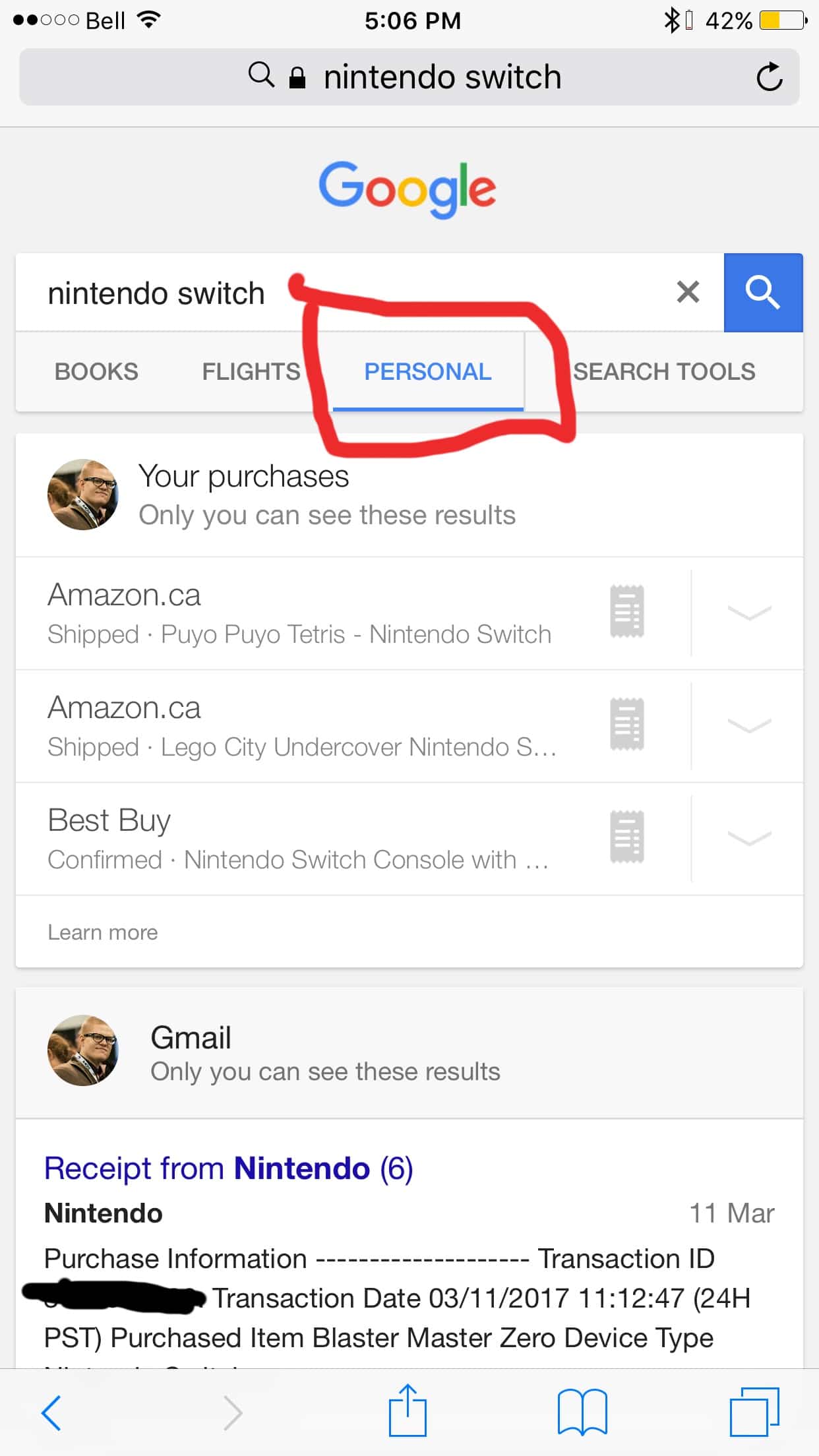The image size is (819, 1456).
Task: Switch to the Books tab
Action: coord(96,371)
